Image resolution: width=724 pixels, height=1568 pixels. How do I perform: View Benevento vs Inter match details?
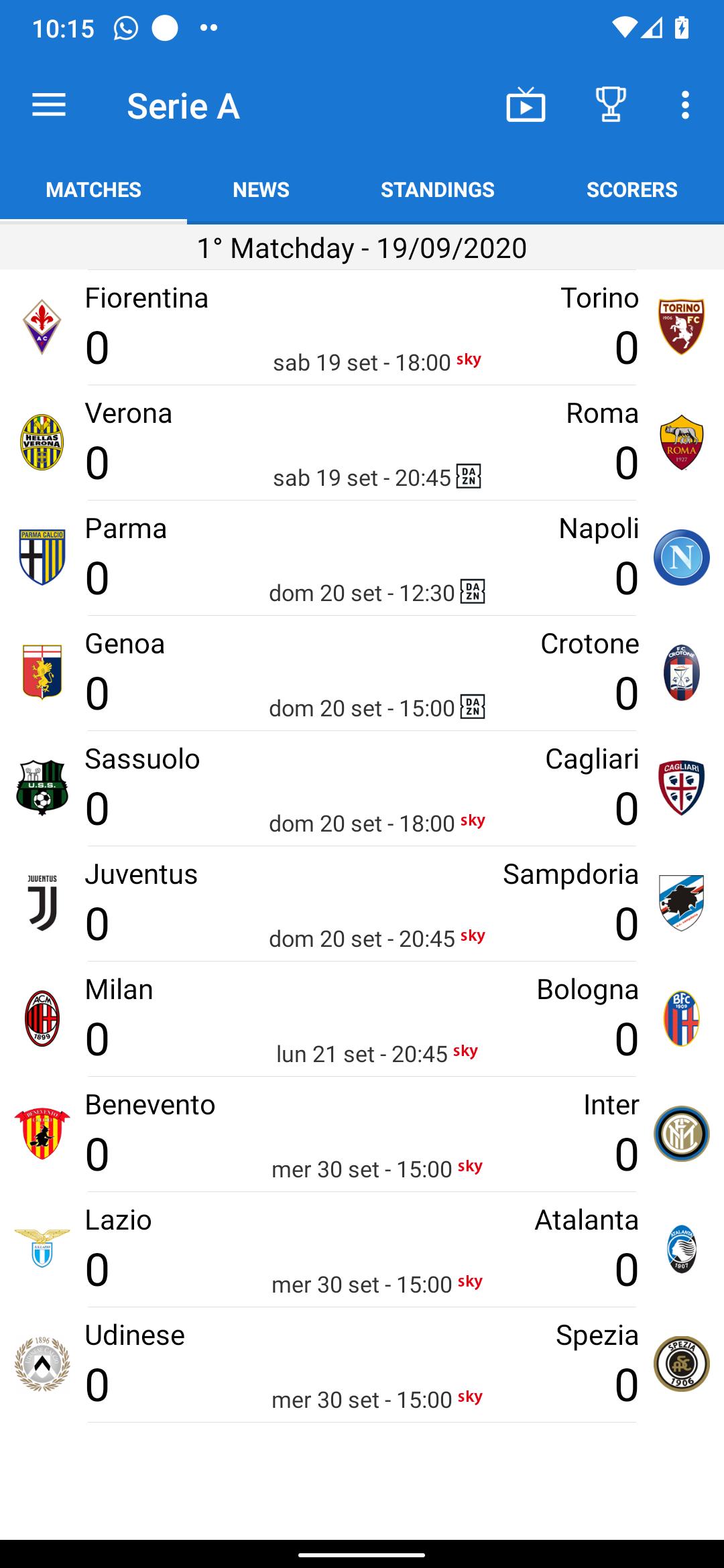362,1134
